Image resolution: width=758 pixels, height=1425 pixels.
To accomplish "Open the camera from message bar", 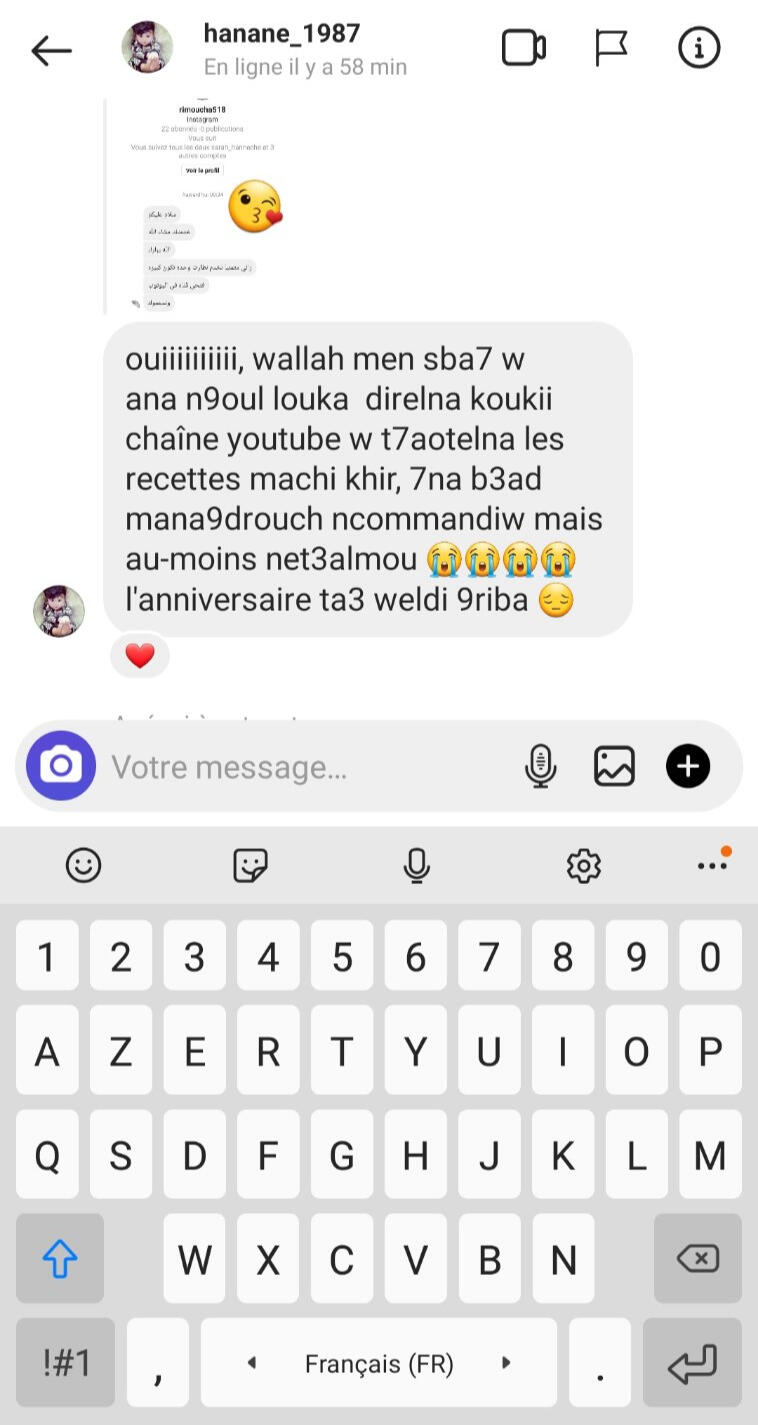I will point(61,766).
